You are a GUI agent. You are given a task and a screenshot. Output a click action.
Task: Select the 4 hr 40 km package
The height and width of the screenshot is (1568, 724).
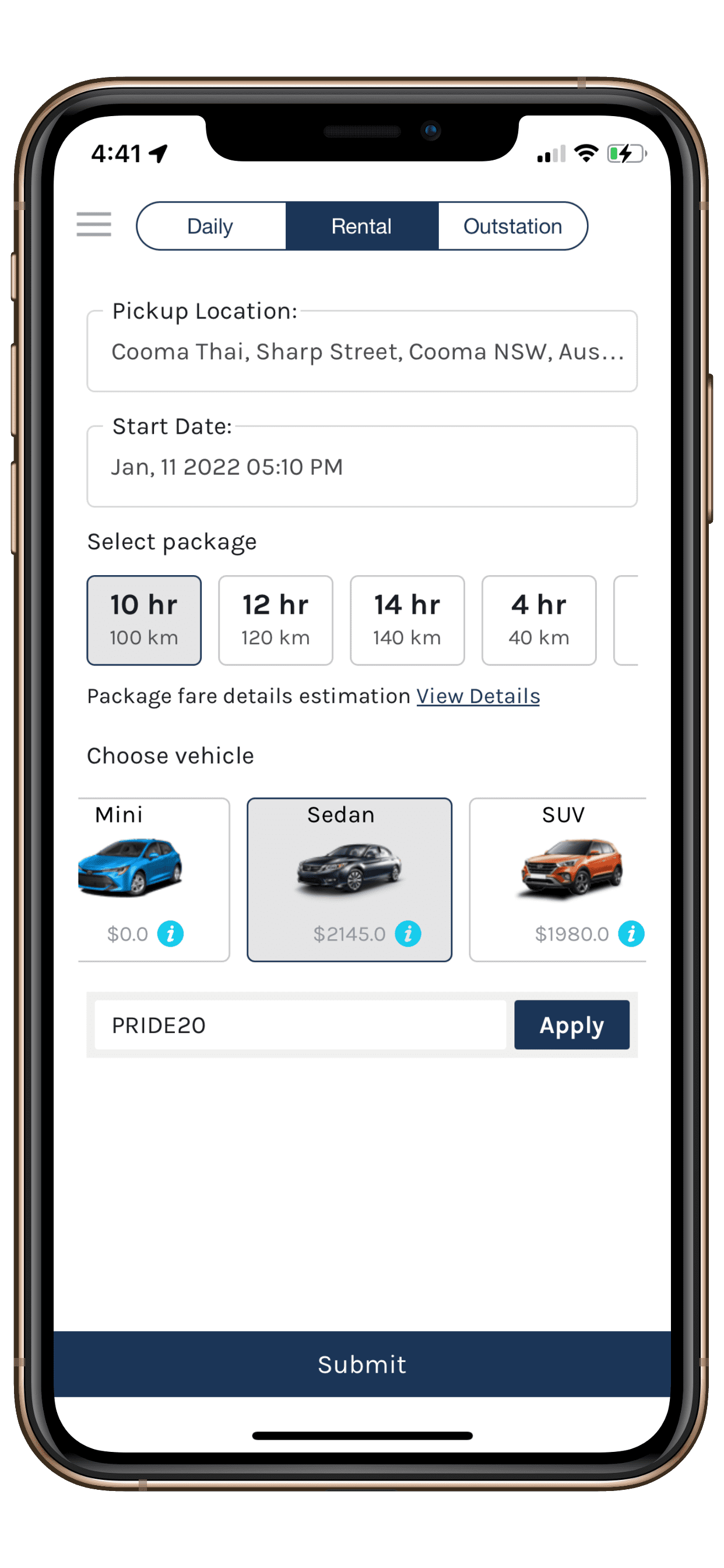(539, 620)
